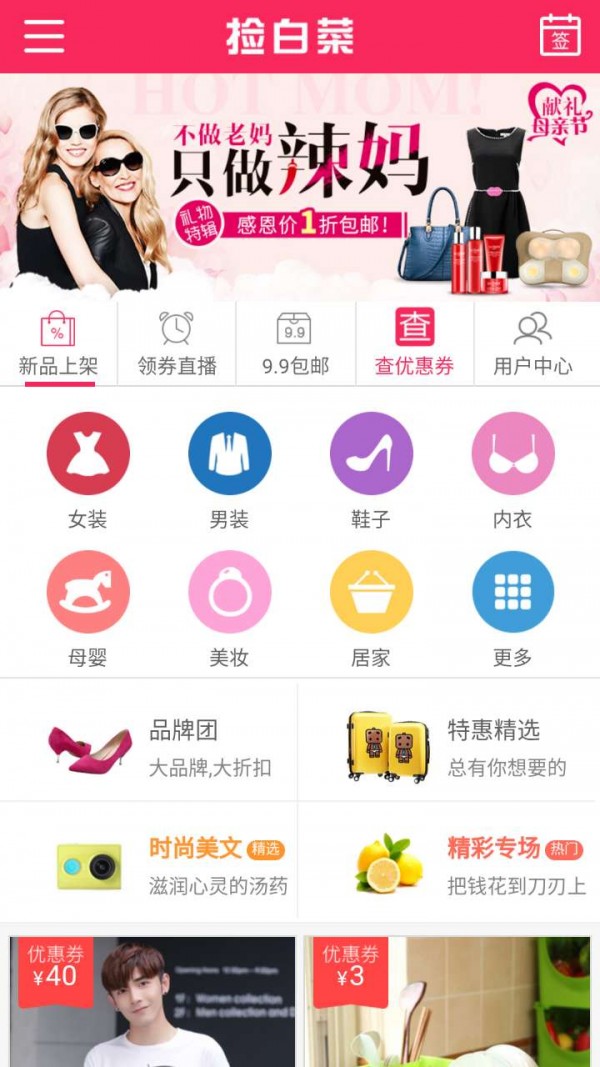Open the daily sign-in calendar icon
This screenshot has height=1067, width=600.
[x=560, y=36]
